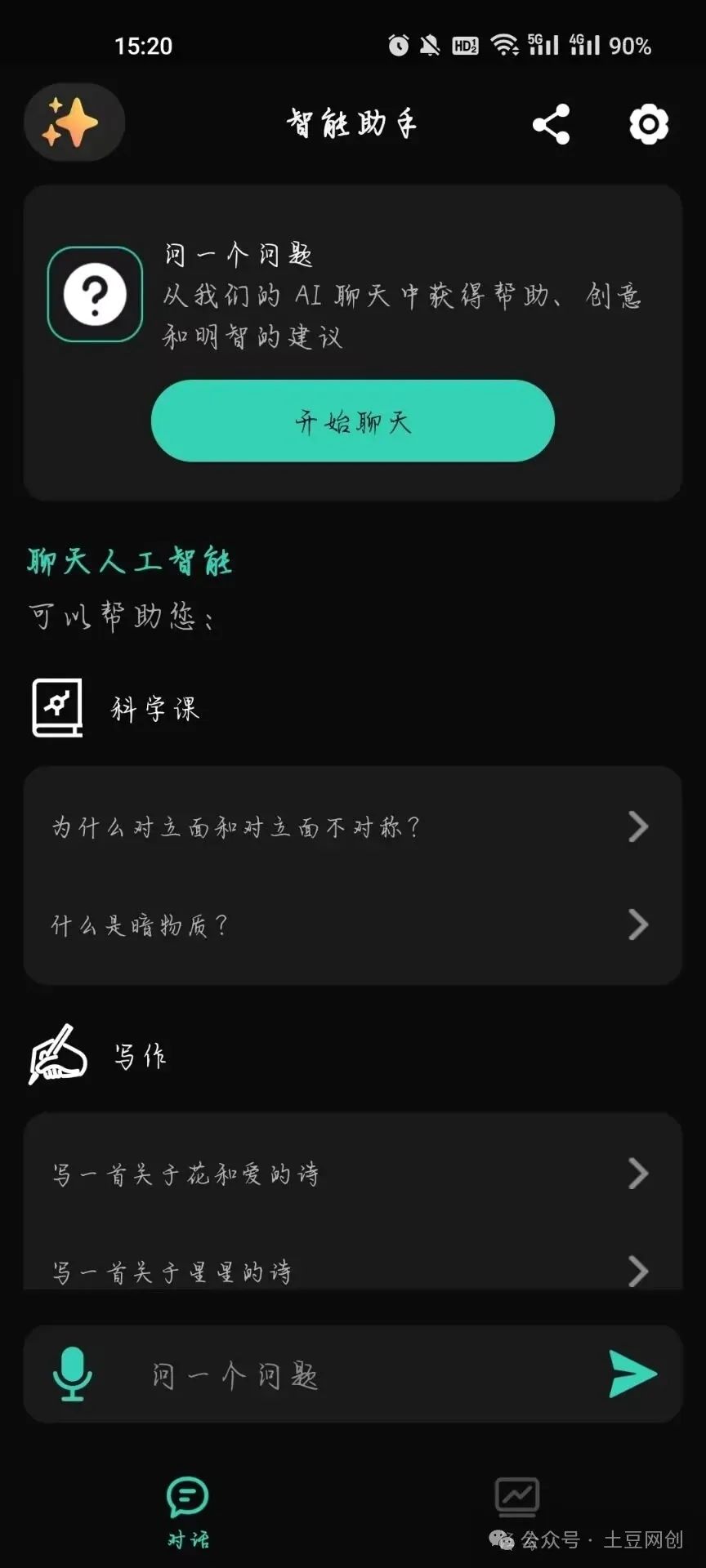Open the share icon
This screenshot has width=706, height=1568.
(x=551, y=124)
